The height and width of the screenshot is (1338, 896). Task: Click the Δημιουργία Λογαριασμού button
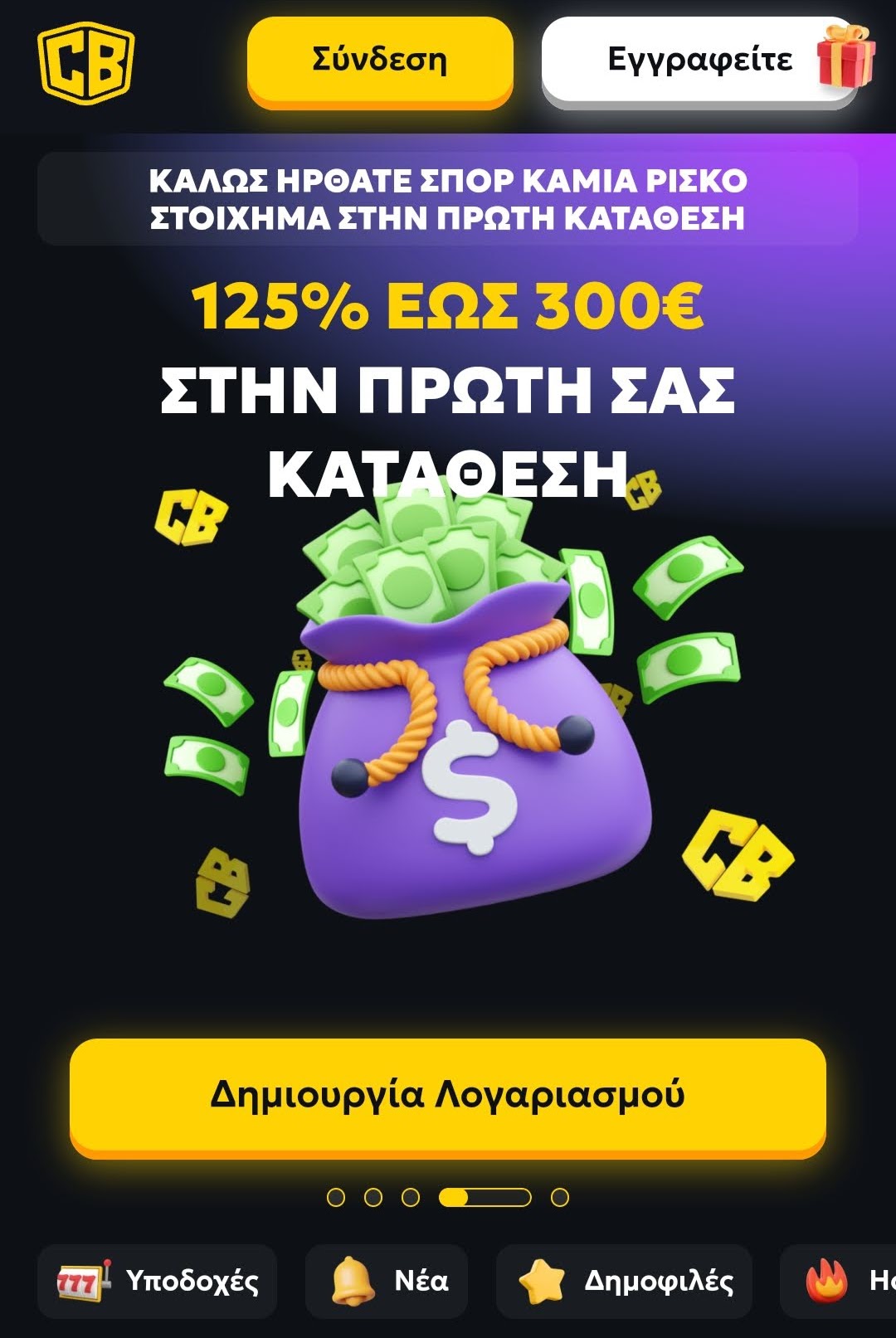click(x=448, y=1095)
